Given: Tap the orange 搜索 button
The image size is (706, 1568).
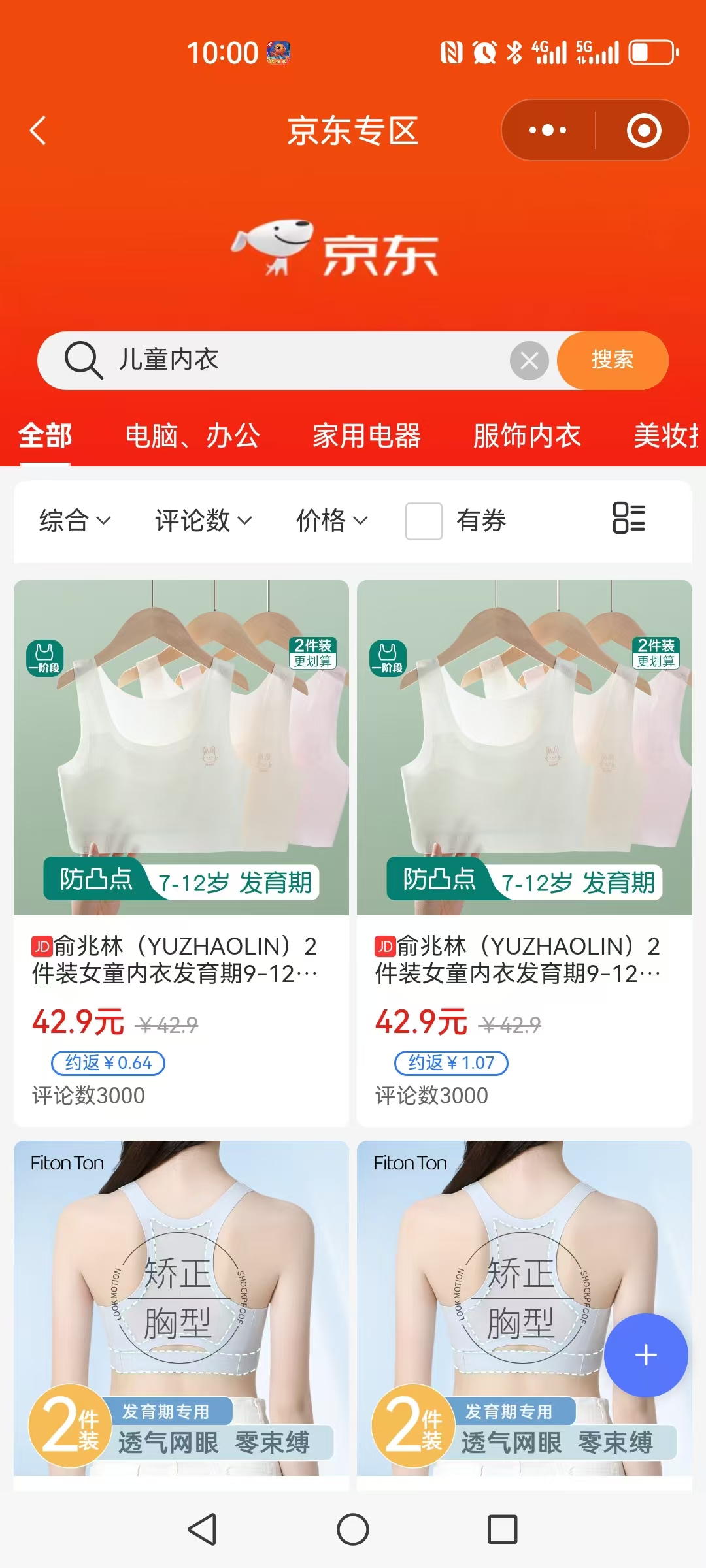Looking at the screenshot, I should click(613, 360).
